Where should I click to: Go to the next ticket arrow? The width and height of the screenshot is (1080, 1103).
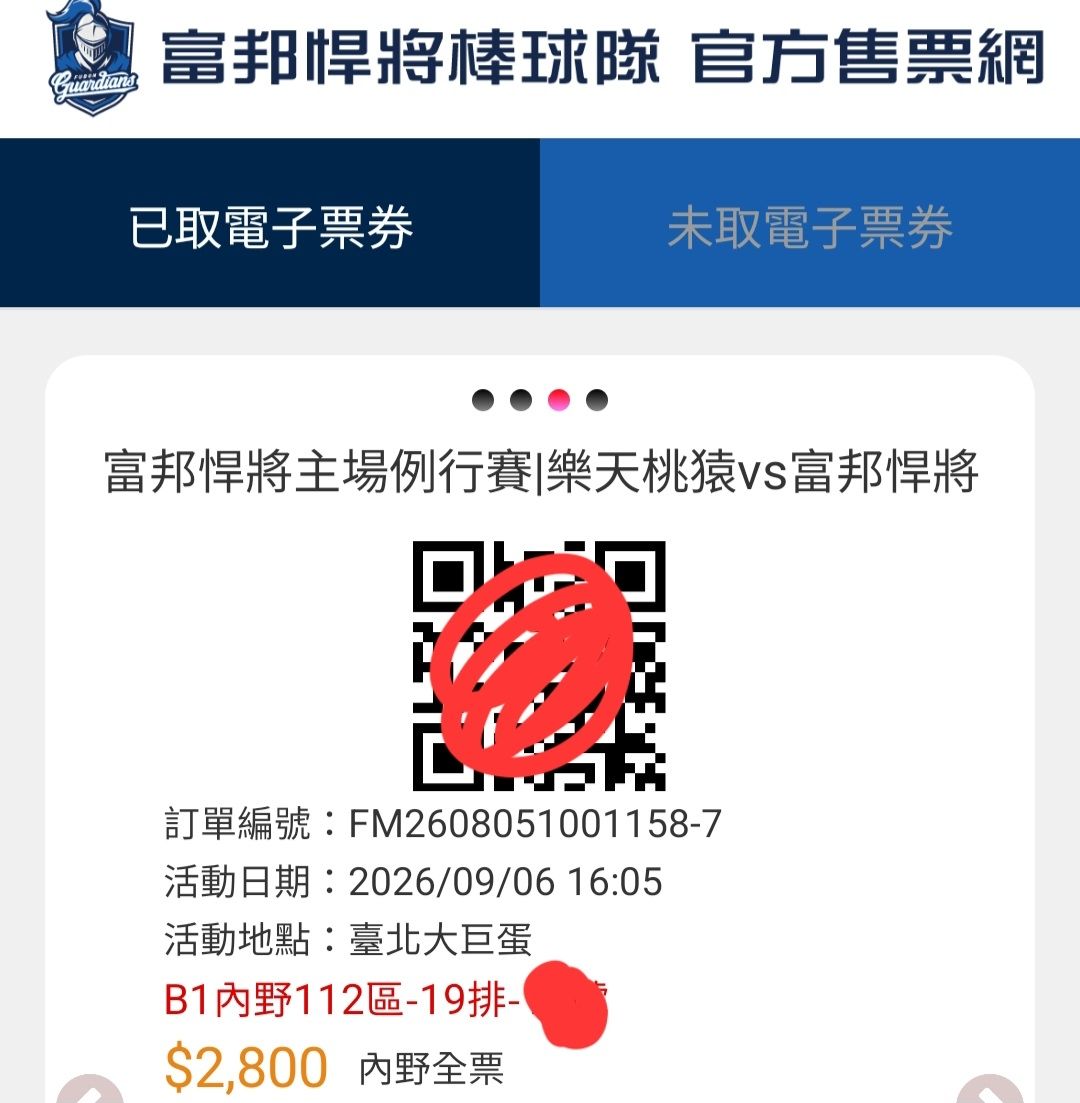click(x=990, y=1089)
